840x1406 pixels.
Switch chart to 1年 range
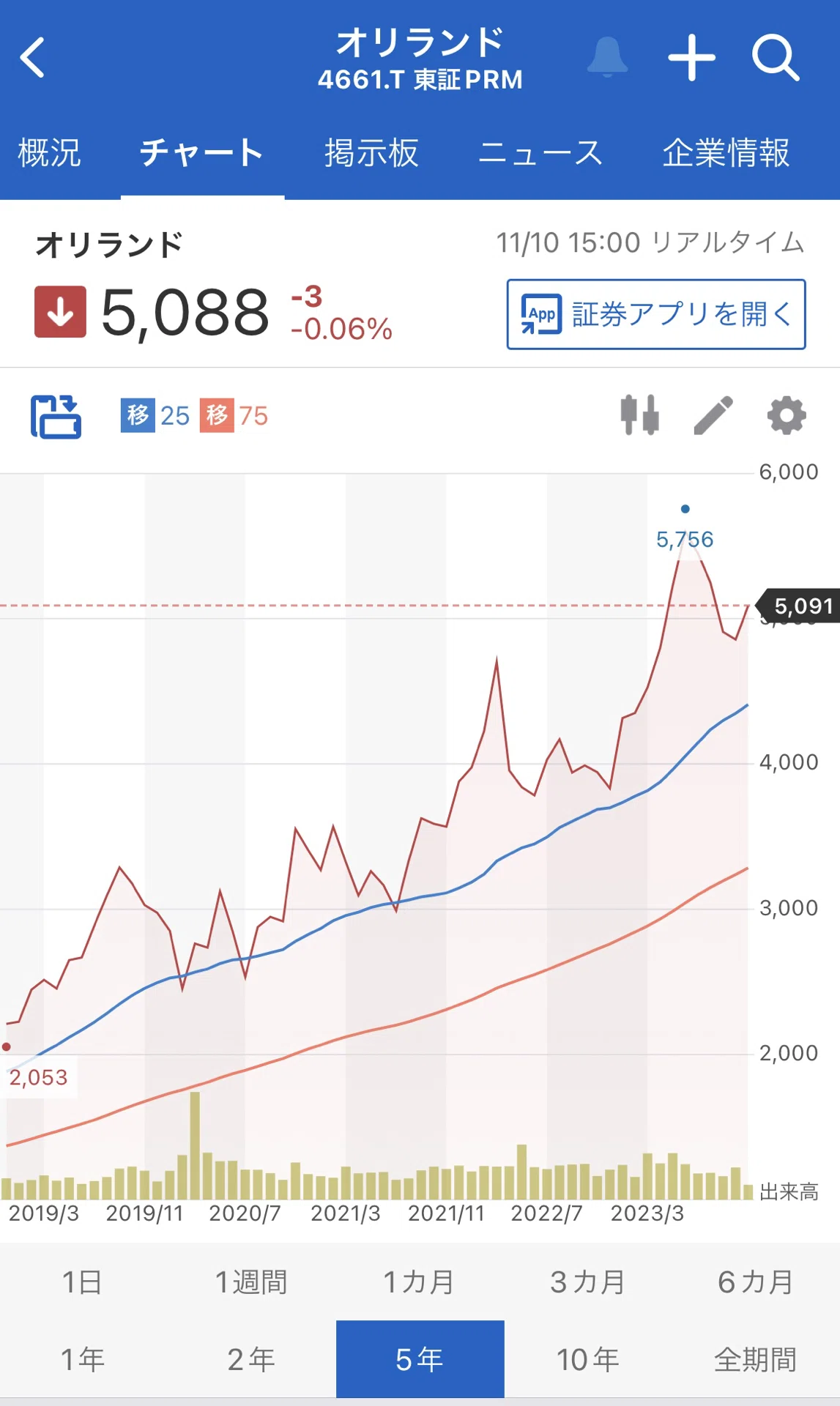tap(83, 1359)
